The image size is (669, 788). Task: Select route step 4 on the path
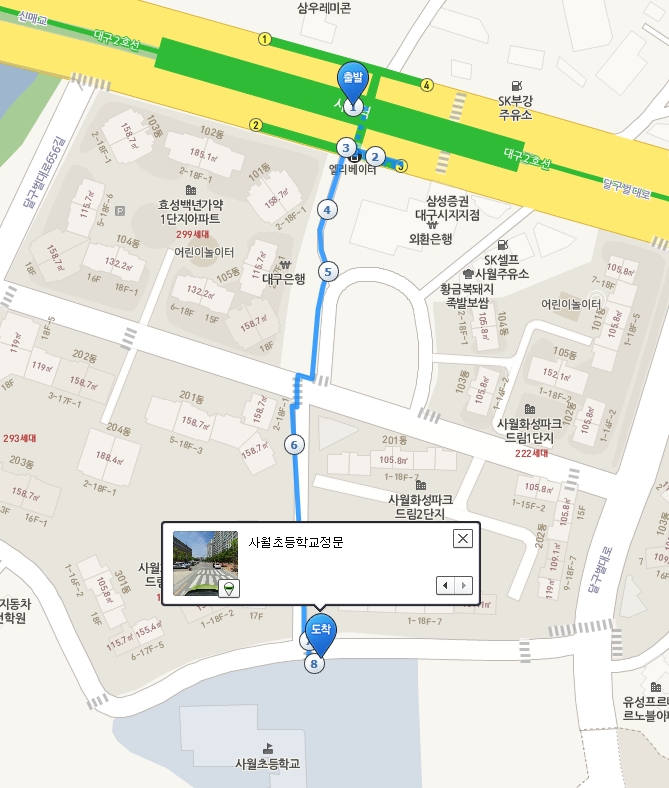pyautogui.click(x=326, y=209)
